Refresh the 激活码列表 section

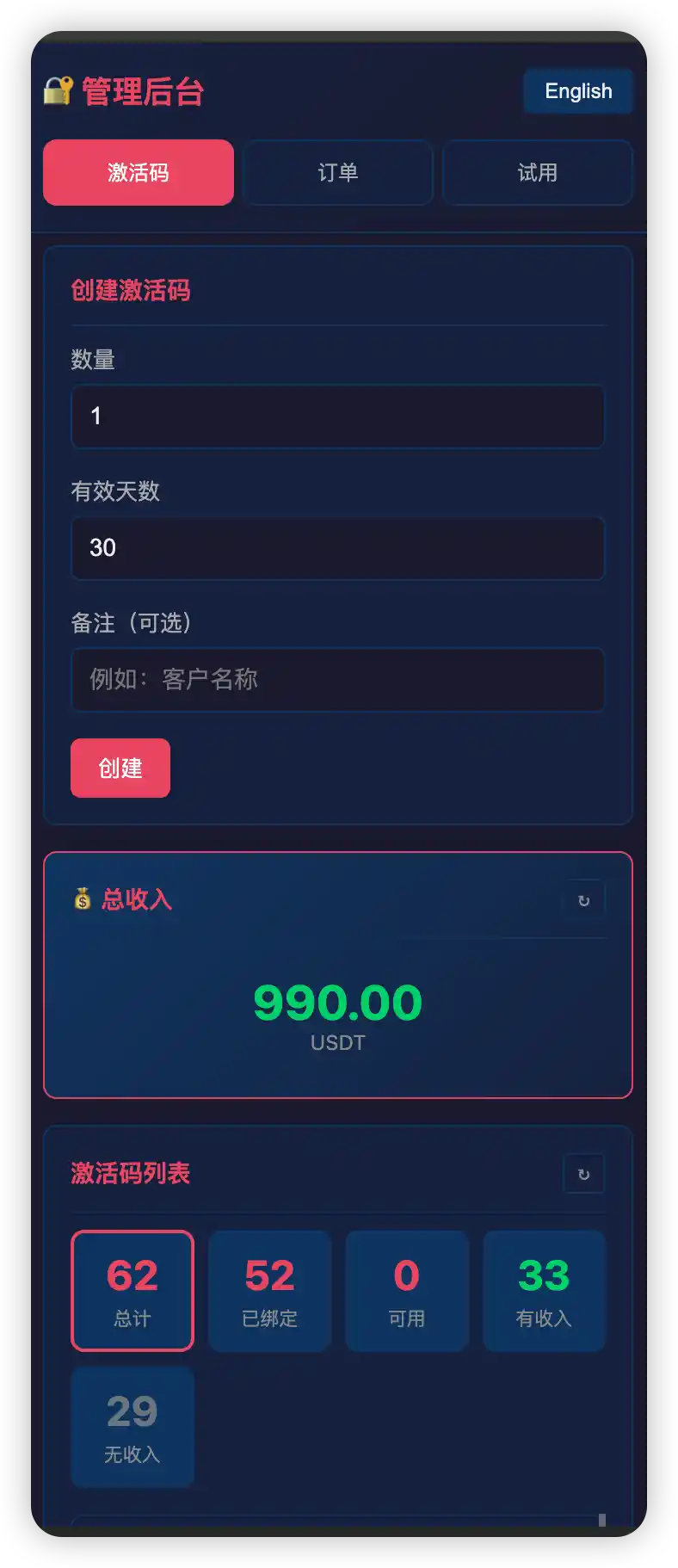tap(583, 1174)
